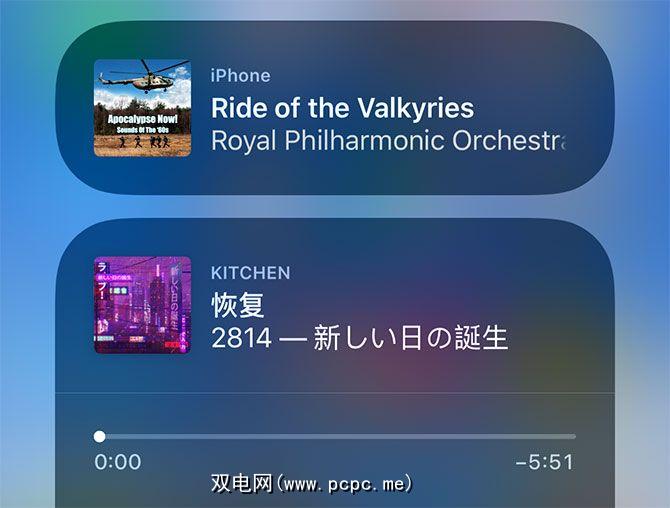The image size is (670, 508).
Task: Tap the playback scrubber for the Kitchen track
Action: (x=335, y=436)
